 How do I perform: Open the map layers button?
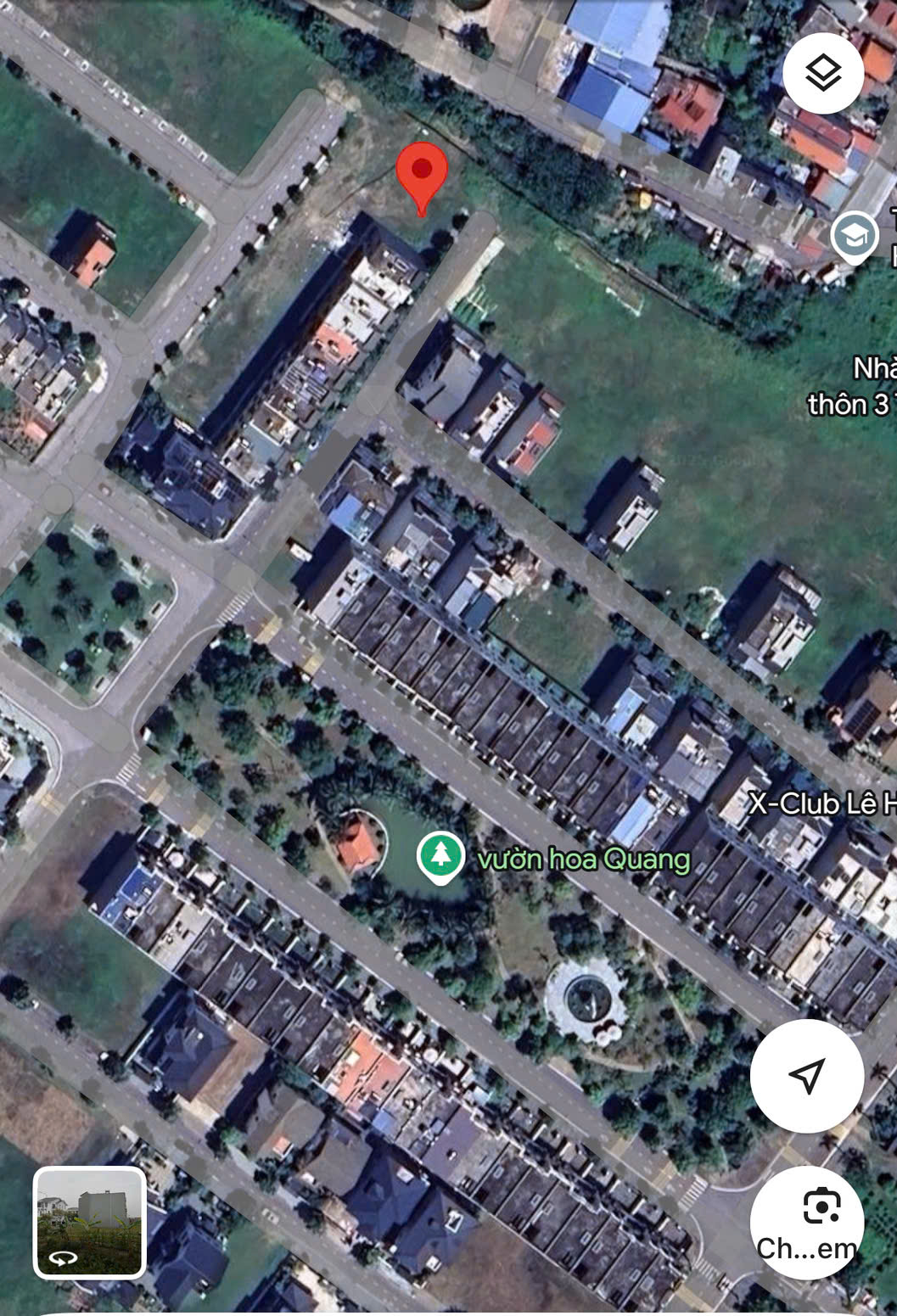point(822,73)
